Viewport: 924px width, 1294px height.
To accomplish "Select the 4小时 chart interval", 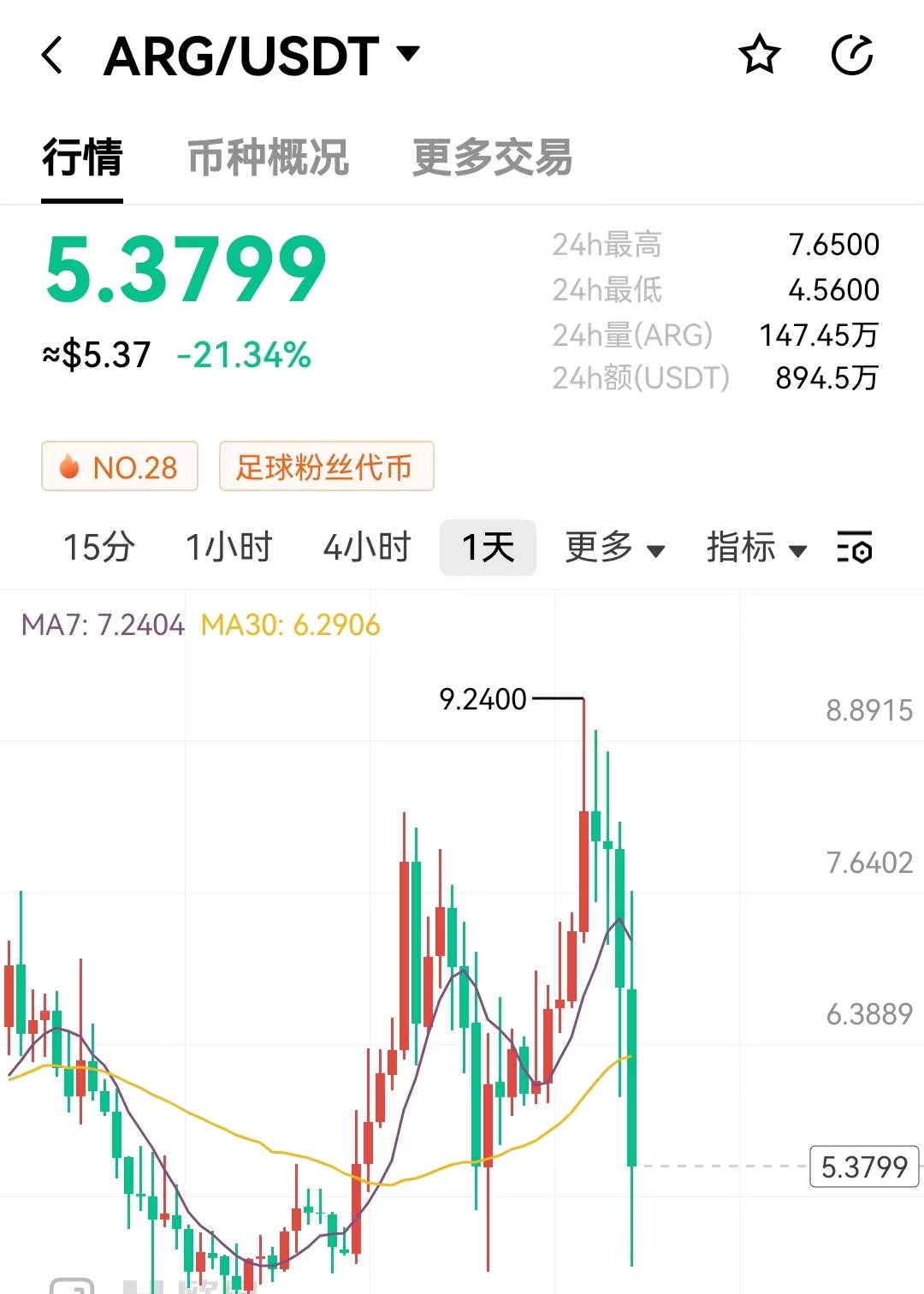I will (x=367, y=548).
